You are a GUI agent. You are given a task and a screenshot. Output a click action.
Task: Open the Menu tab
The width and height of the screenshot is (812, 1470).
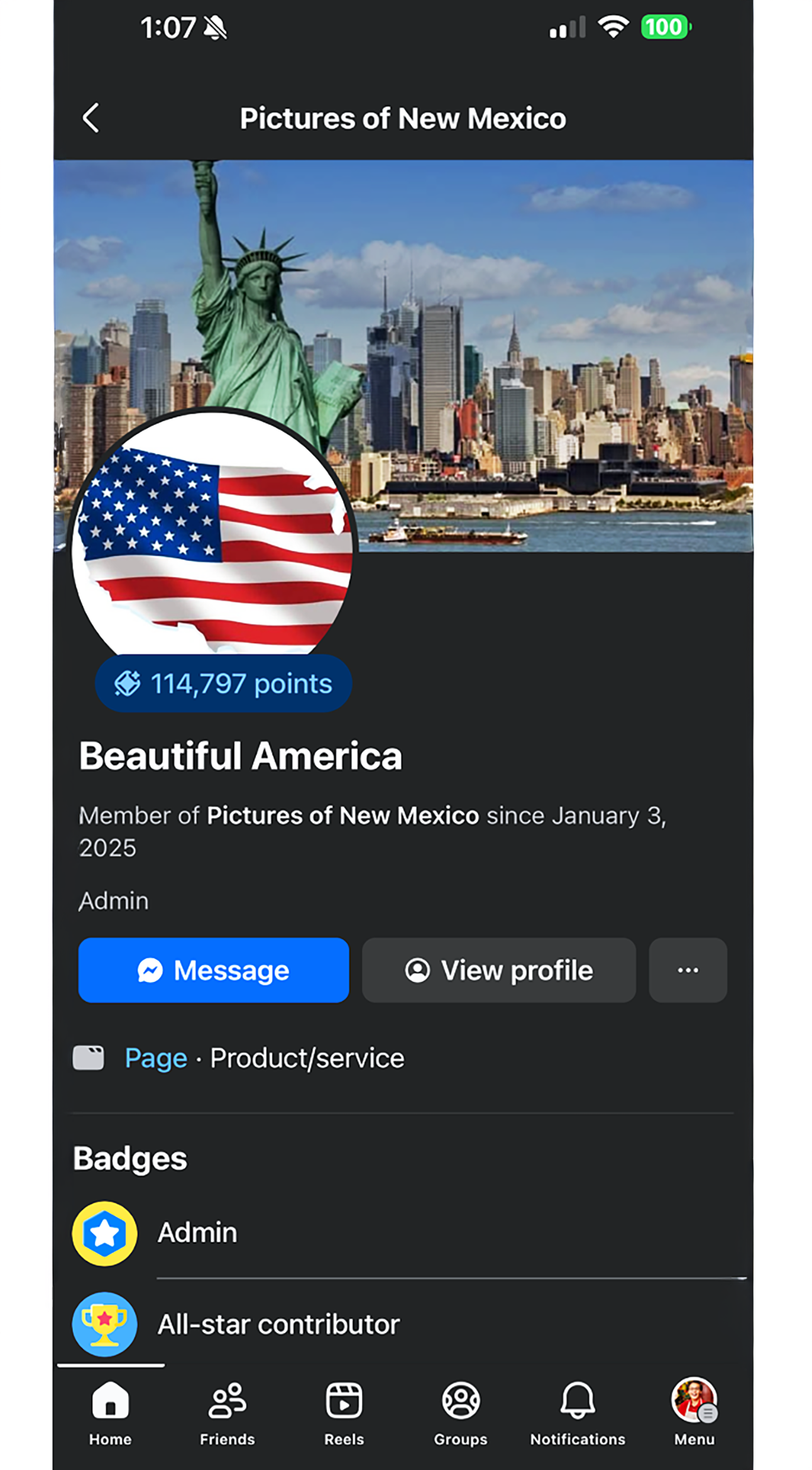694,1412
